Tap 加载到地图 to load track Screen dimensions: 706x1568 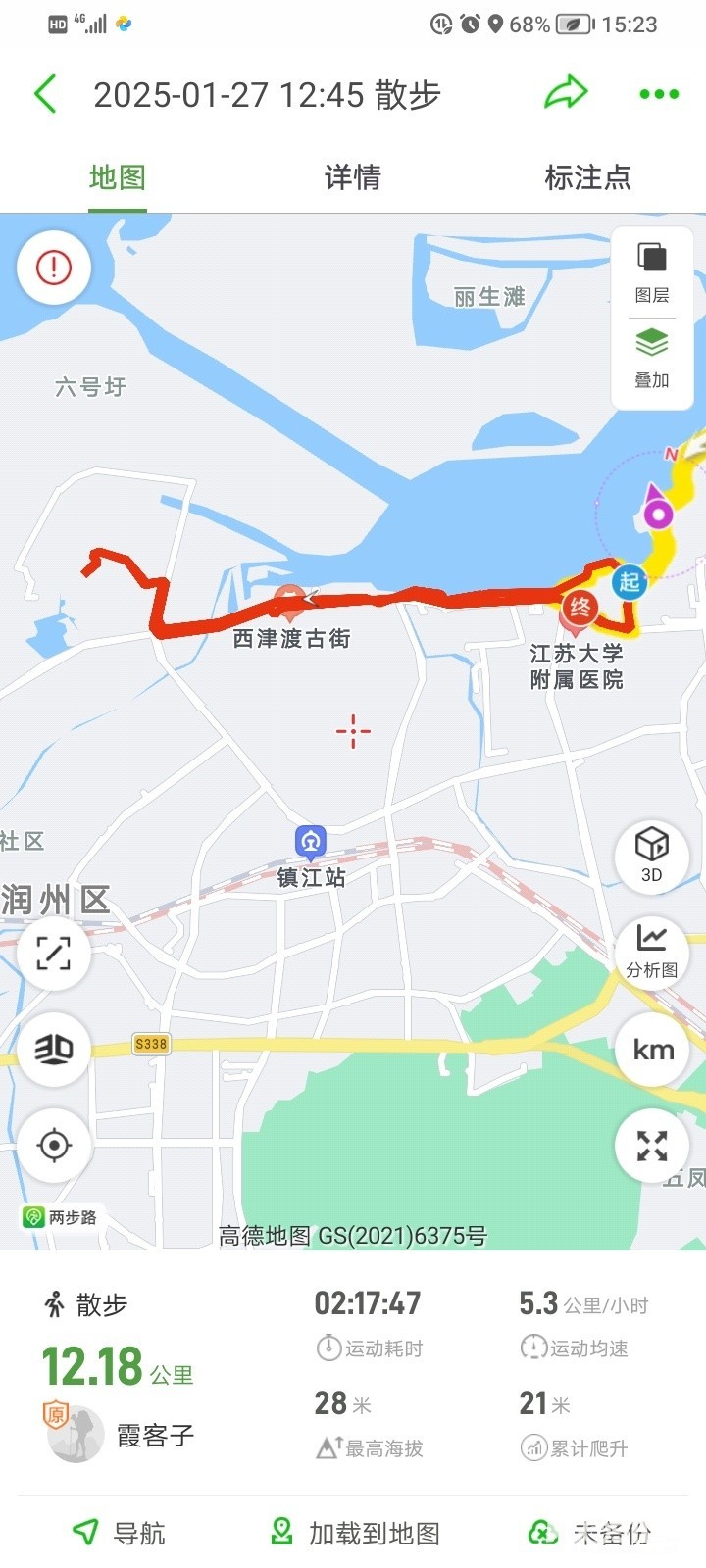(355, 1533)
